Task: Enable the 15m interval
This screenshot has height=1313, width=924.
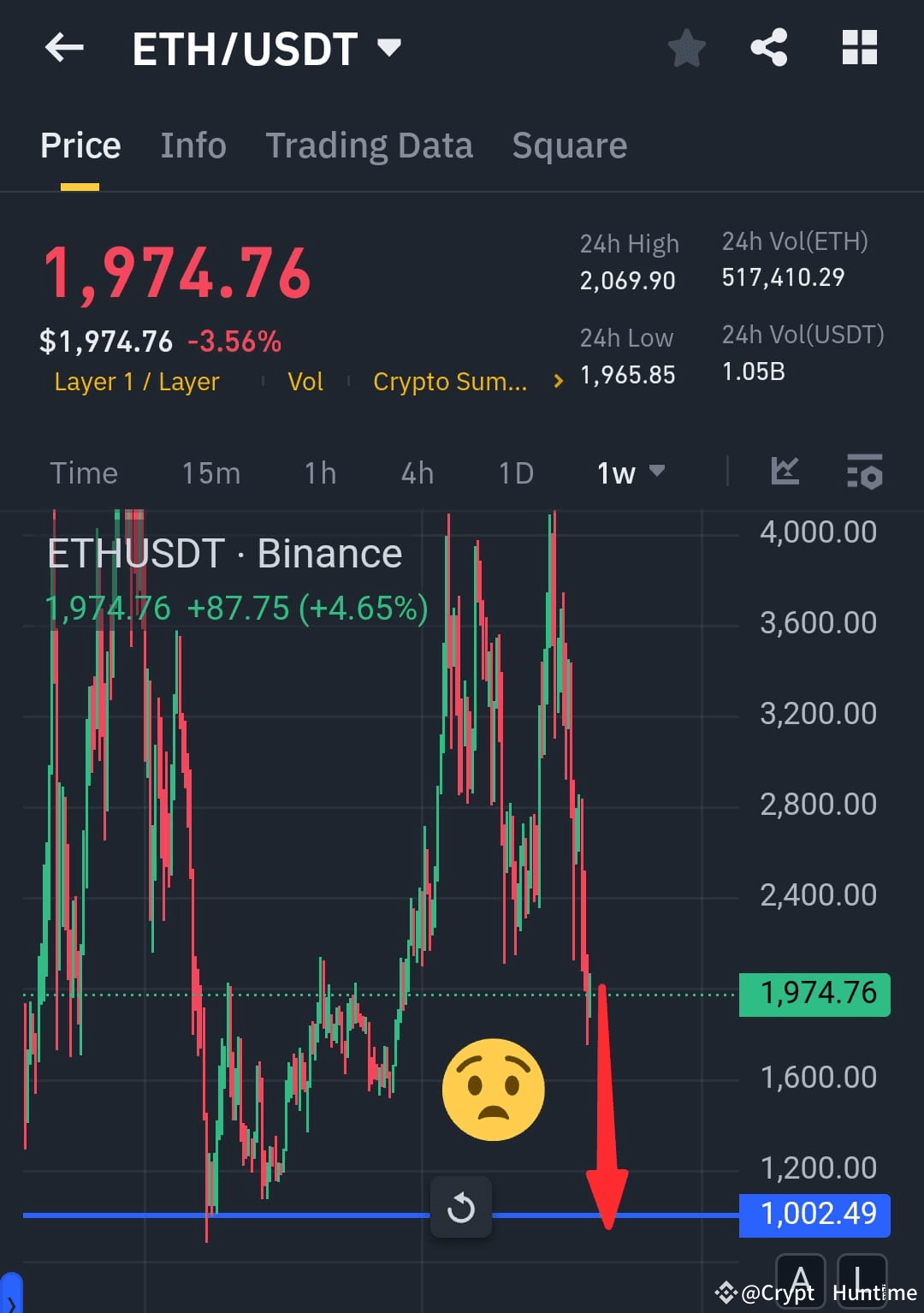Action: (x=210, y=472)
